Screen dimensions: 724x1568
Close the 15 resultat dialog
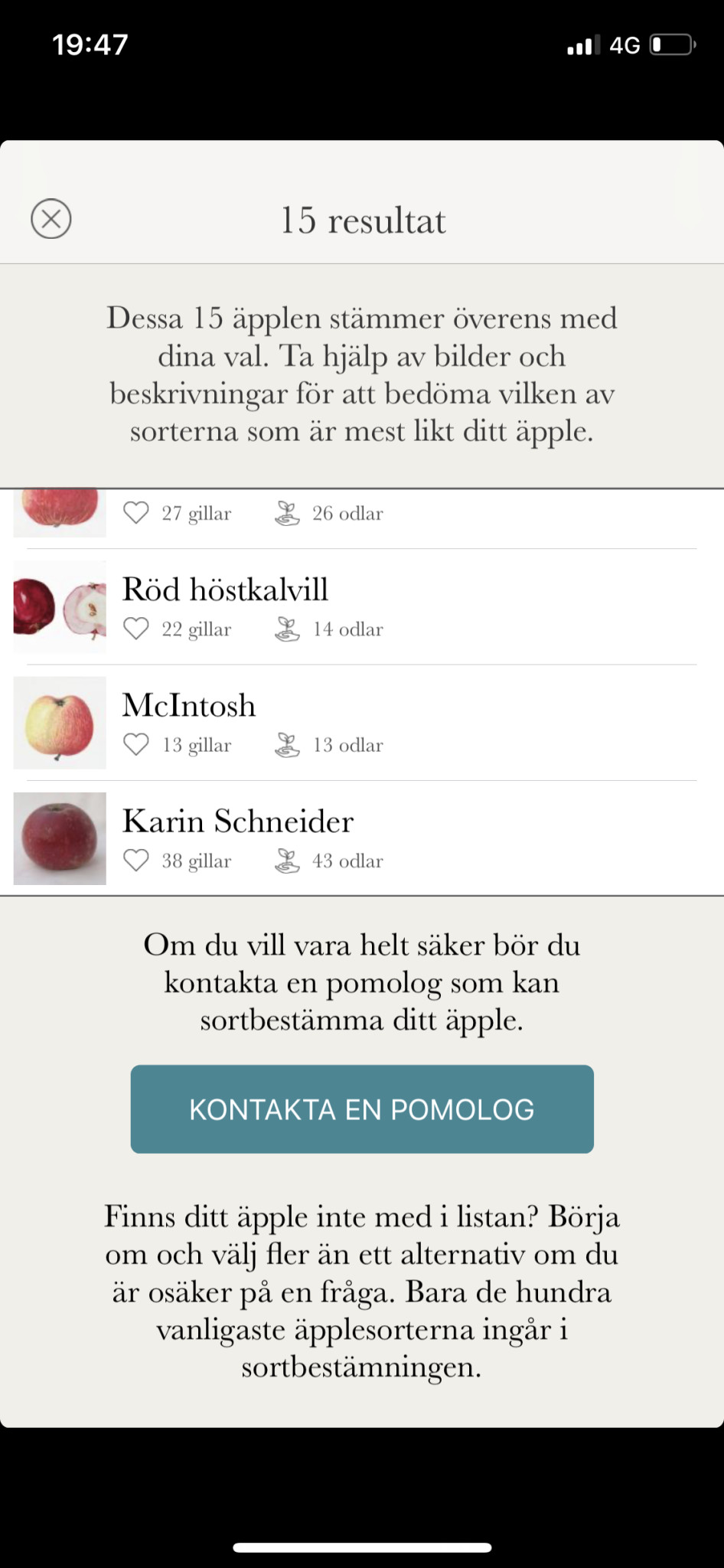tap(51, 219)
